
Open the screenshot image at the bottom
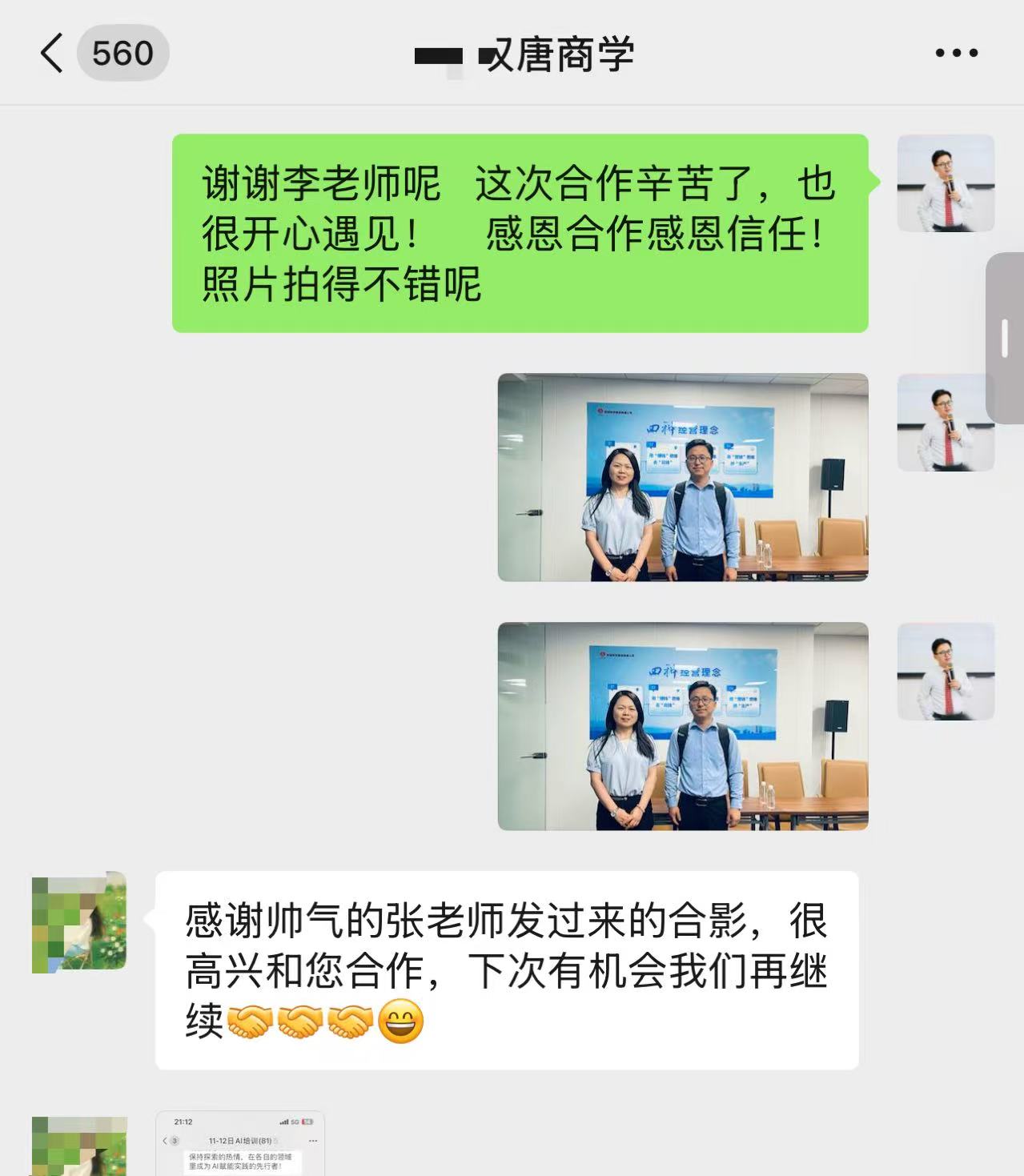240,1143
